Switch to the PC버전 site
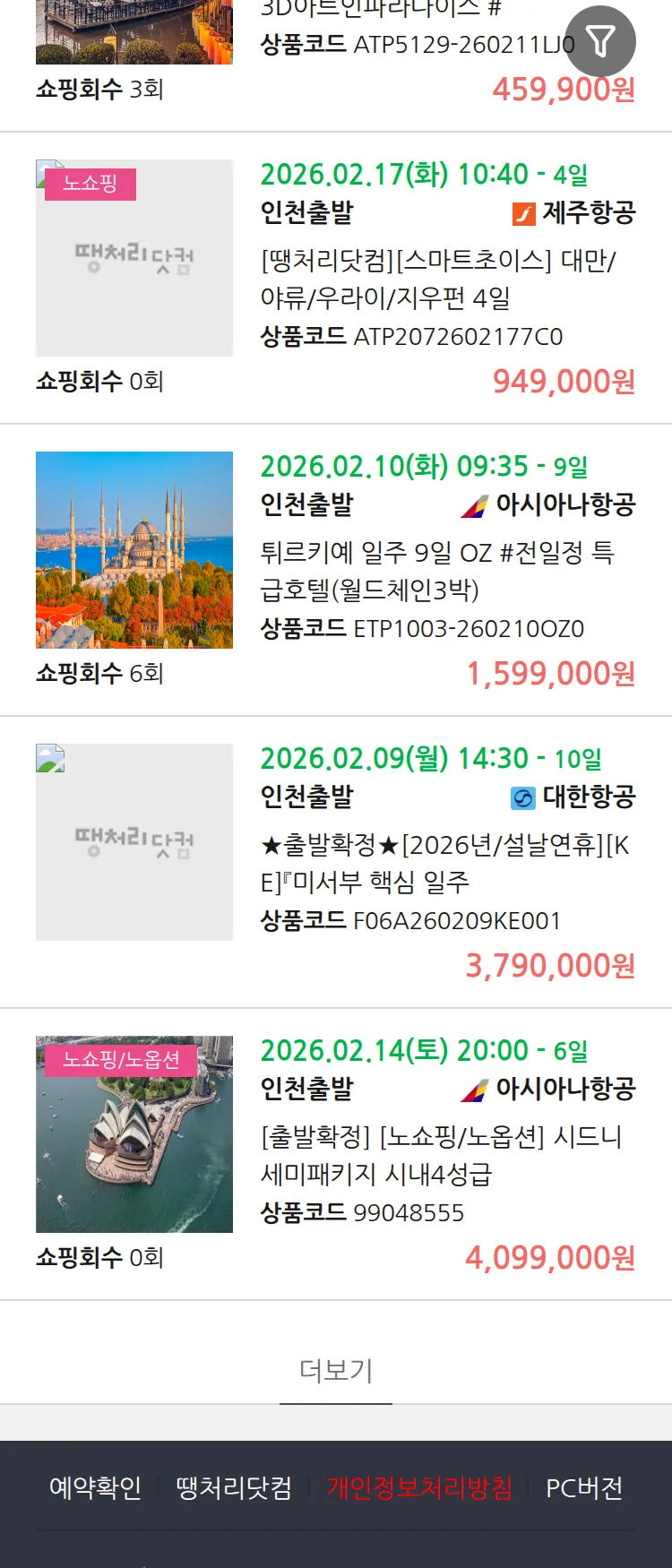Image resolution: width=672 pixels, height=1568 pixels. click(x=584, y=1488)
